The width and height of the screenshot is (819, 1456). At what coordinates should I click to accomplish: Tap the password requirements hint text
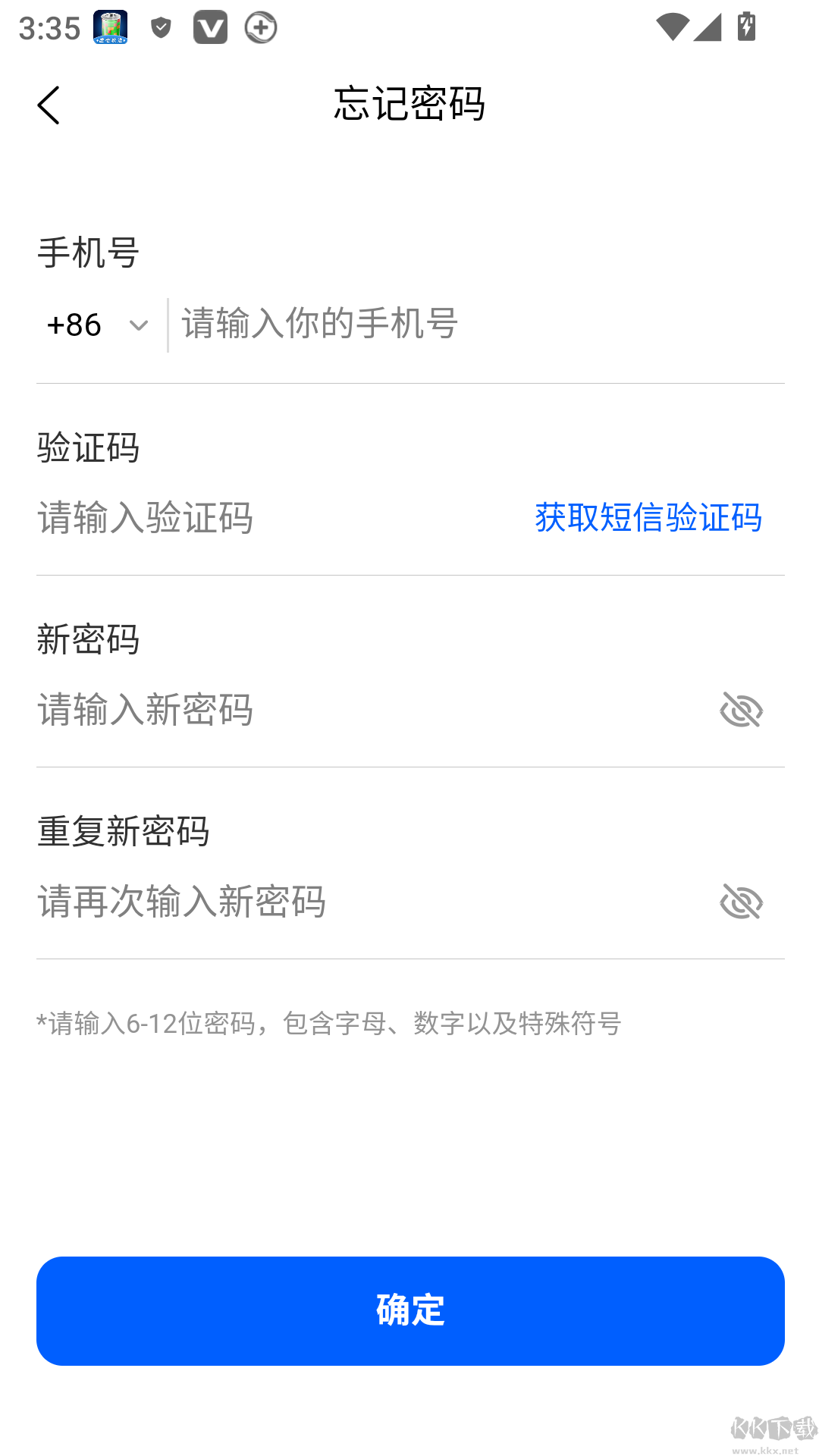tap(328, 1021)
